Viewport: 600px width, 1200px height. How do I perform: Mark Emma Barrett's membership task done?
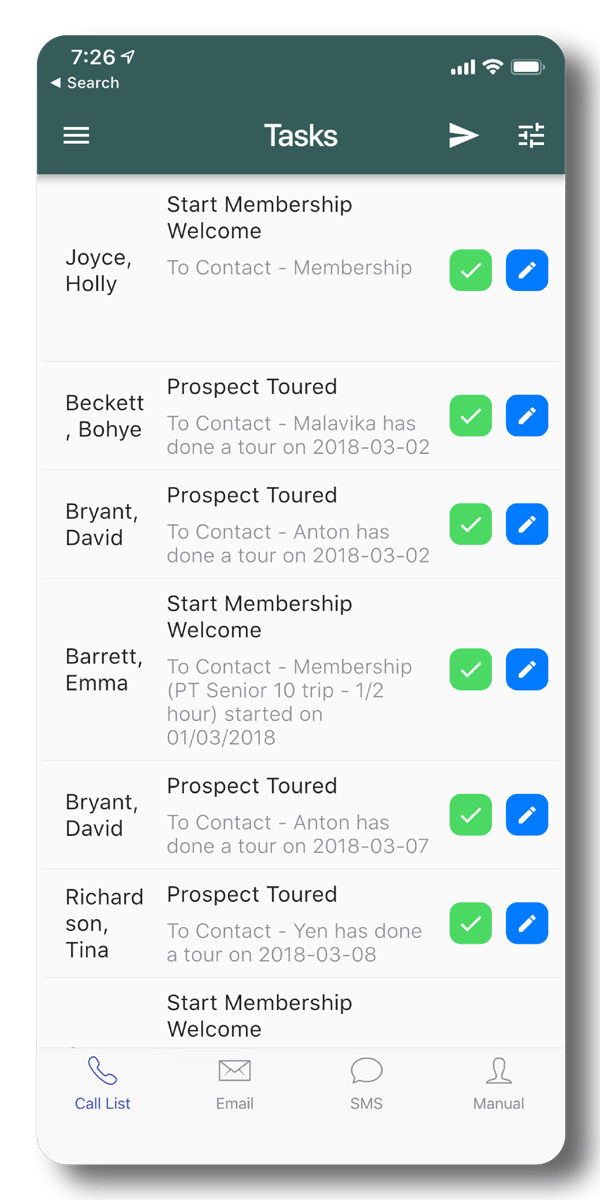pyautogui.click(x=470, y=670)
